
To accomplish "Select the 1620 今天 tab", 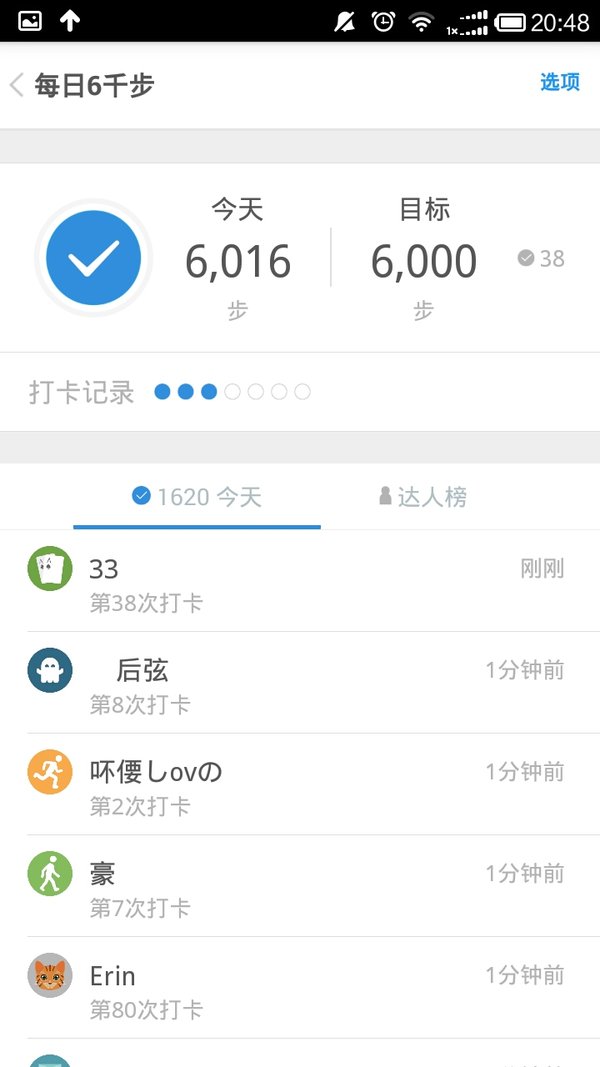I will point(197,497).
